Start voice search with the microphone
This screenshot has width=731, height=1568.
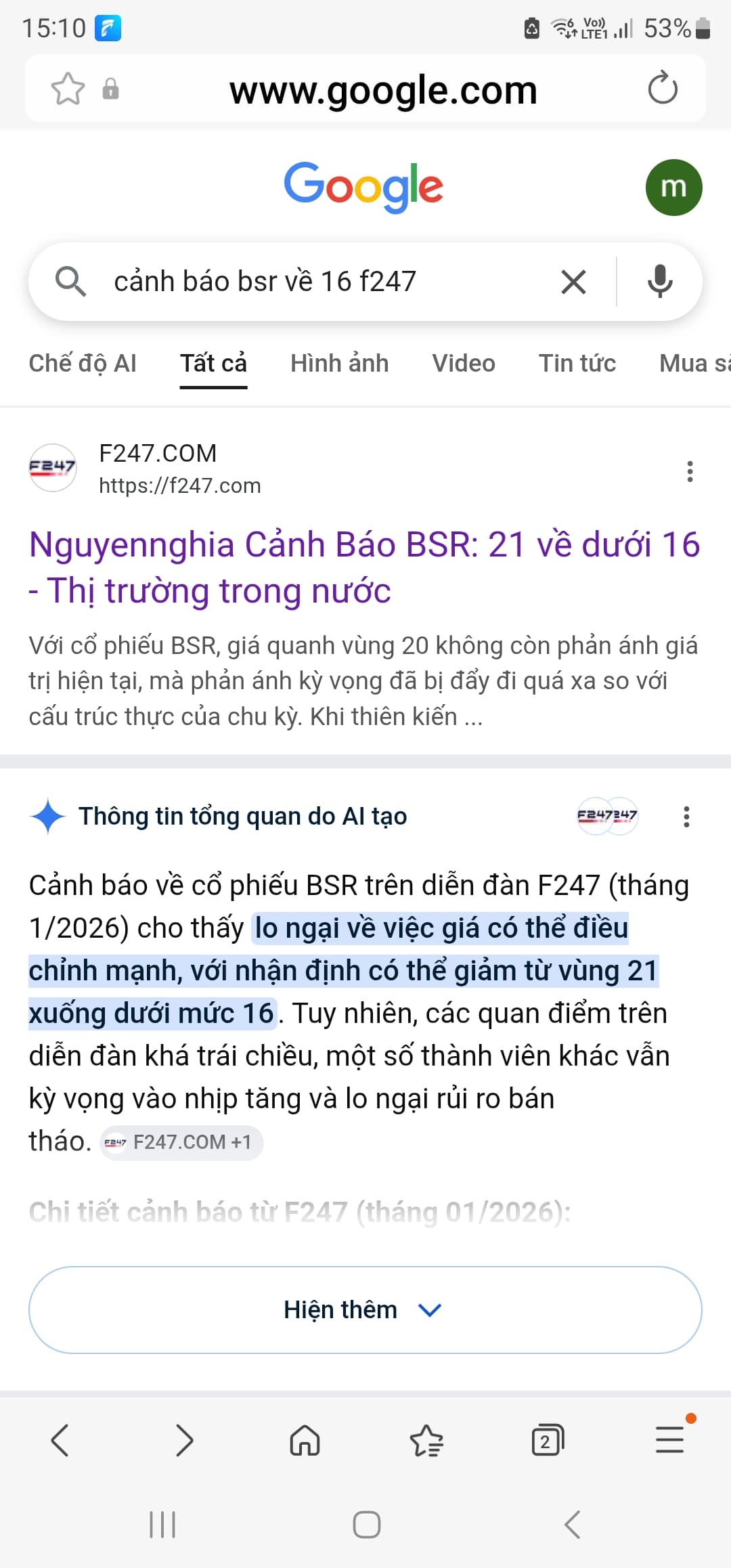[x=659, y=282]
